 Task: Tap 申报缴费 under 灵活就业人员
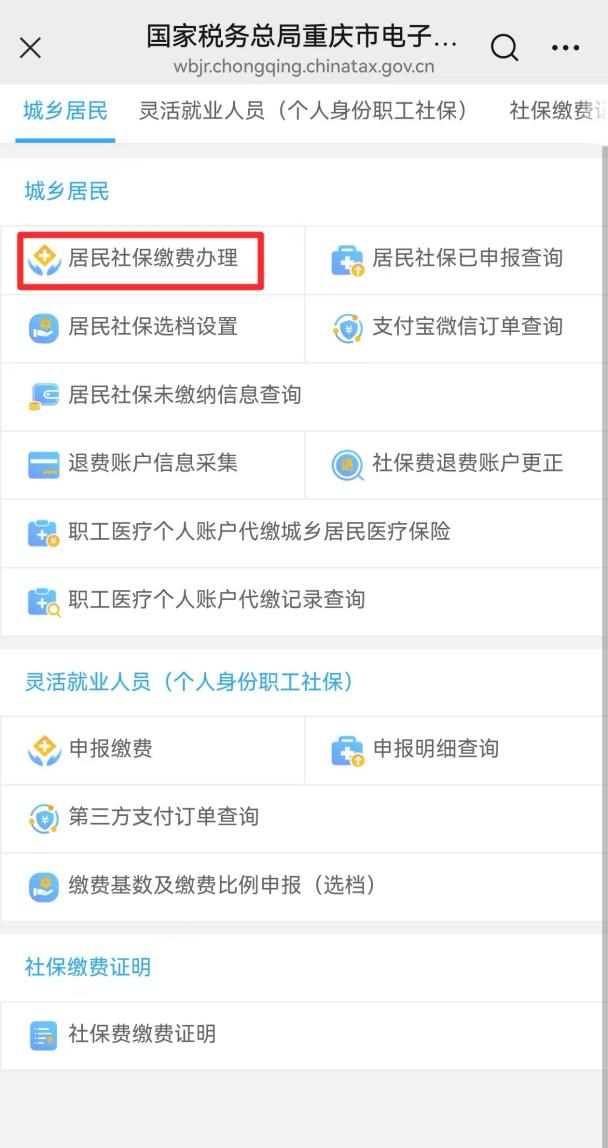point(110,749)
